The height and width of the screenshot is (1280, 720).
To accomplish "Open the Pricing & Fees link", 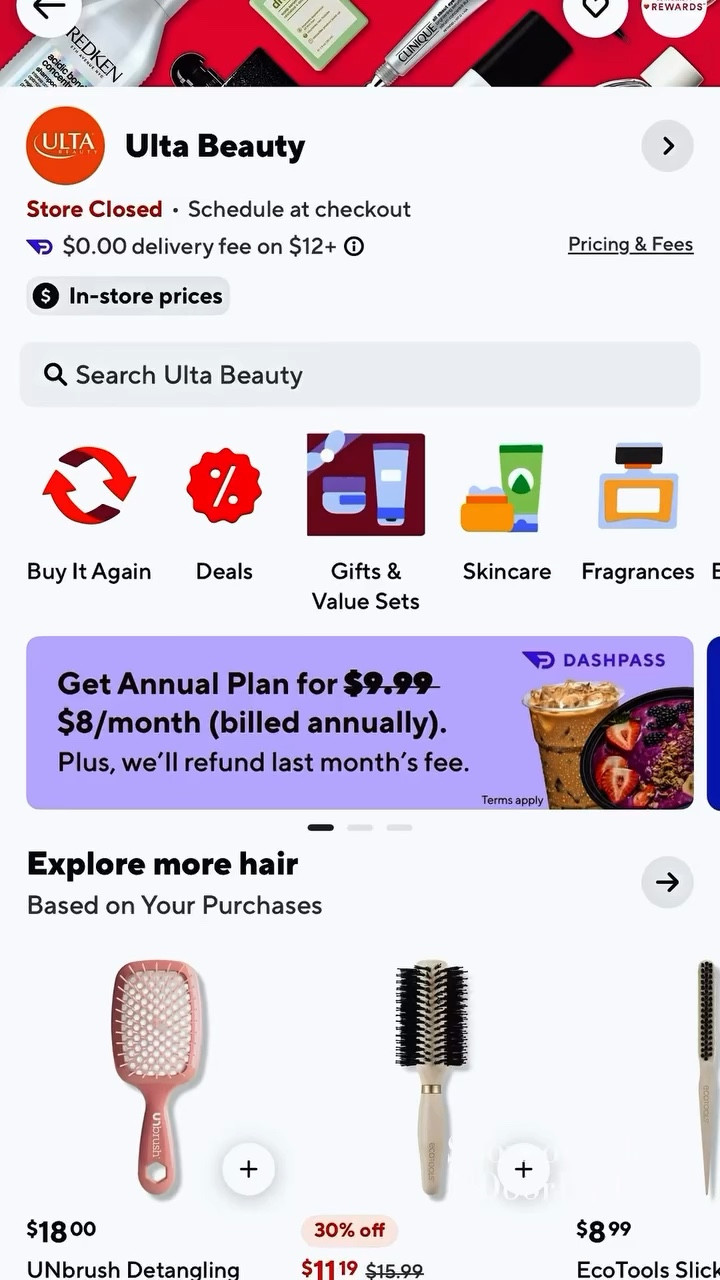I will [x=630, y=244].
